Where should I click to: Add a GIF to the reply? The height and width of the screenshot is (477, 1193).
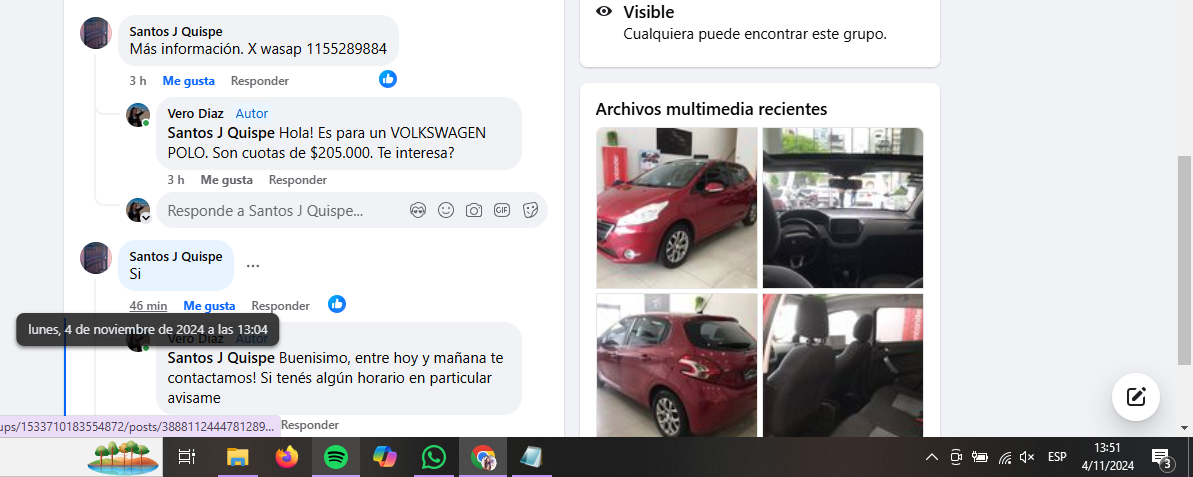tap(502, 210)
